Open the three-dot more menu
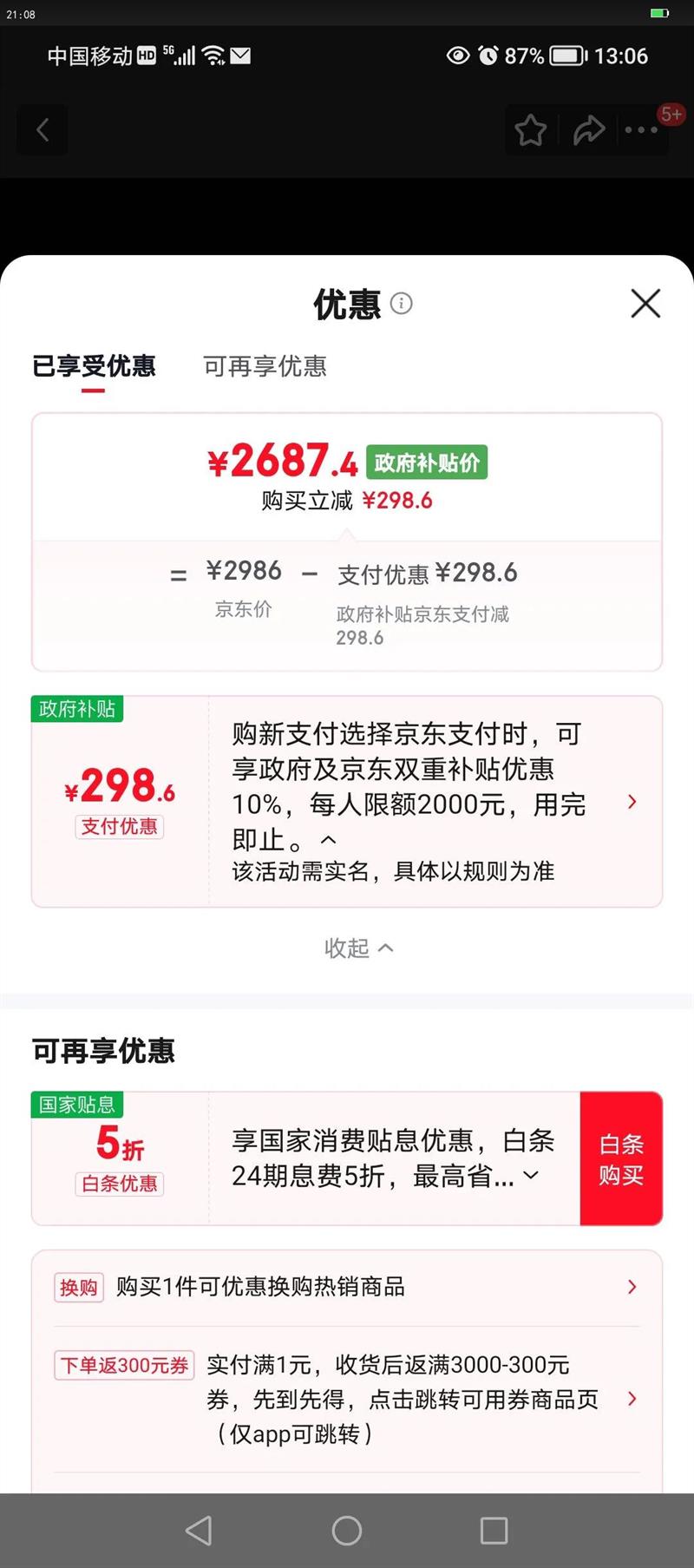This screenshot has height=1568, width=694. click(x=642, y=130)
